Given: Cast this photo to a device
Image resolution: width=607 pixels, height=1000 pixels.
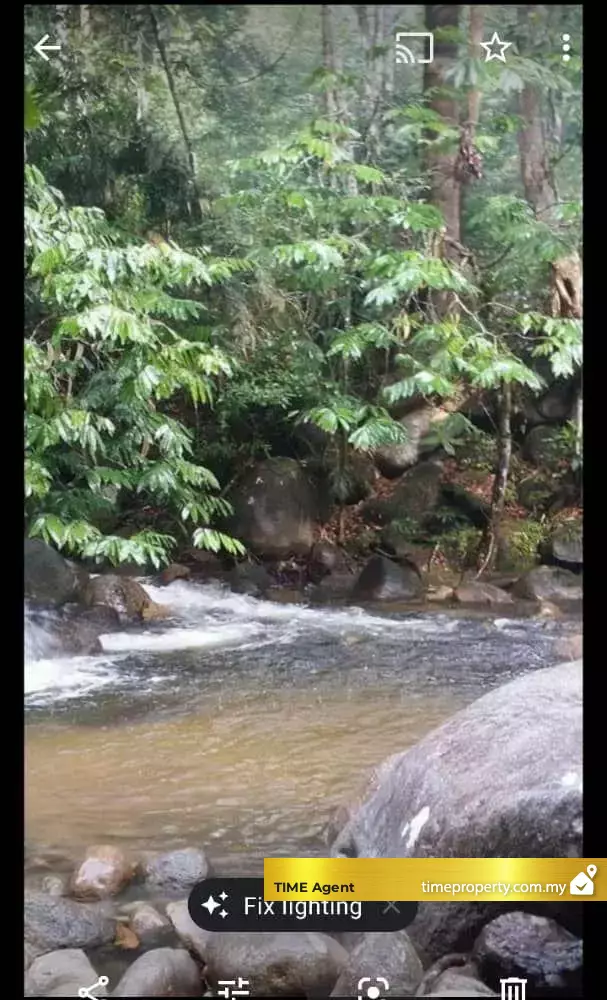Looking at the screenshot, I should tap(414, 48).
